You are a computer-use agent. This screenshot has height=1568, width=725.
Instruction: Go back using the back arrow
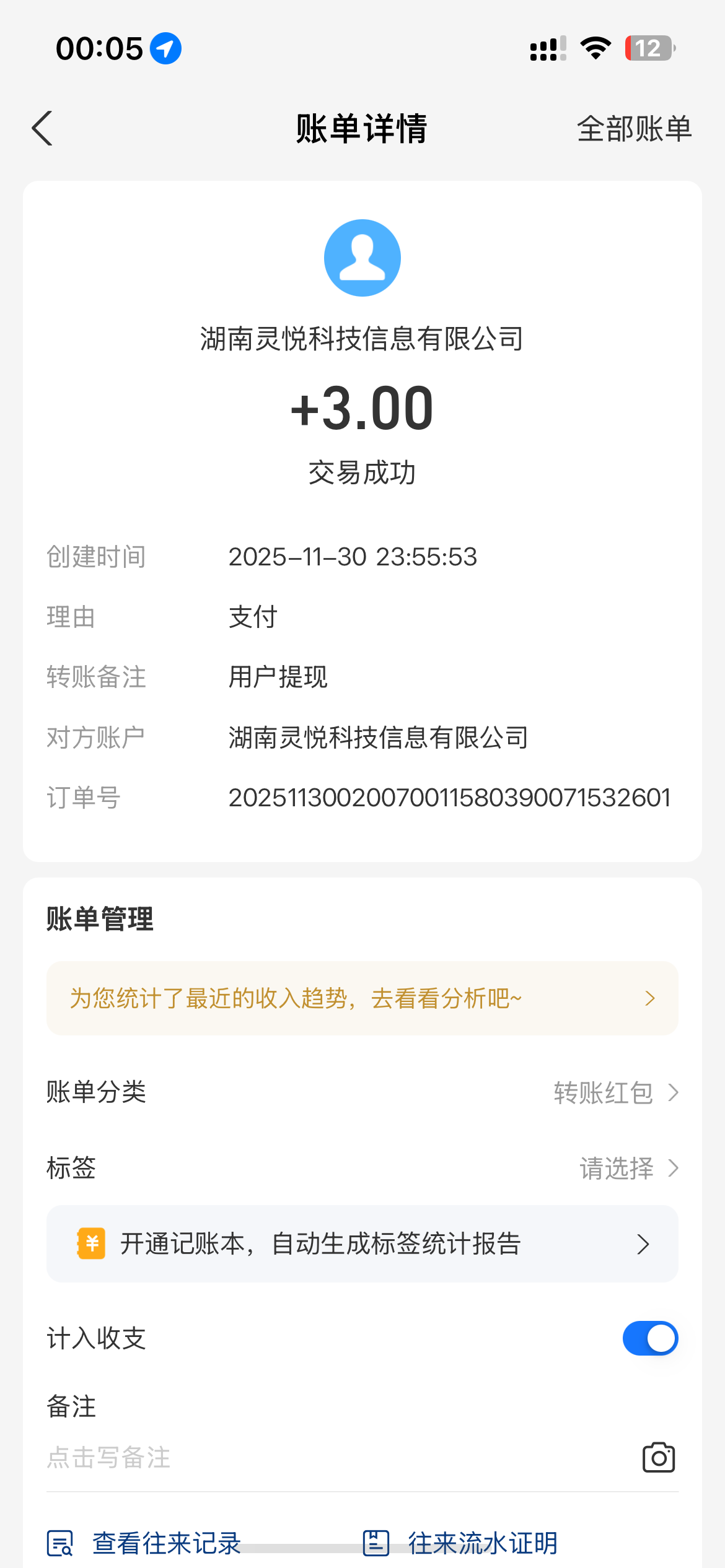tap(42, 129)
